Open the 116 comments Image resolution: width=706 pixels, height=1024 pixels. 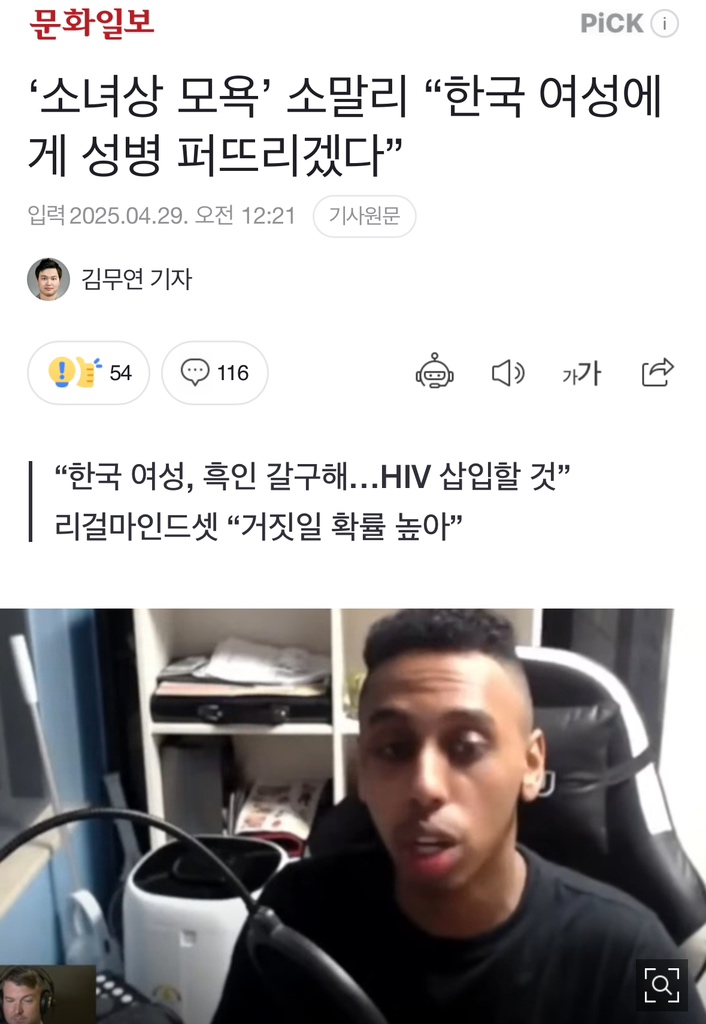(215, 373)
